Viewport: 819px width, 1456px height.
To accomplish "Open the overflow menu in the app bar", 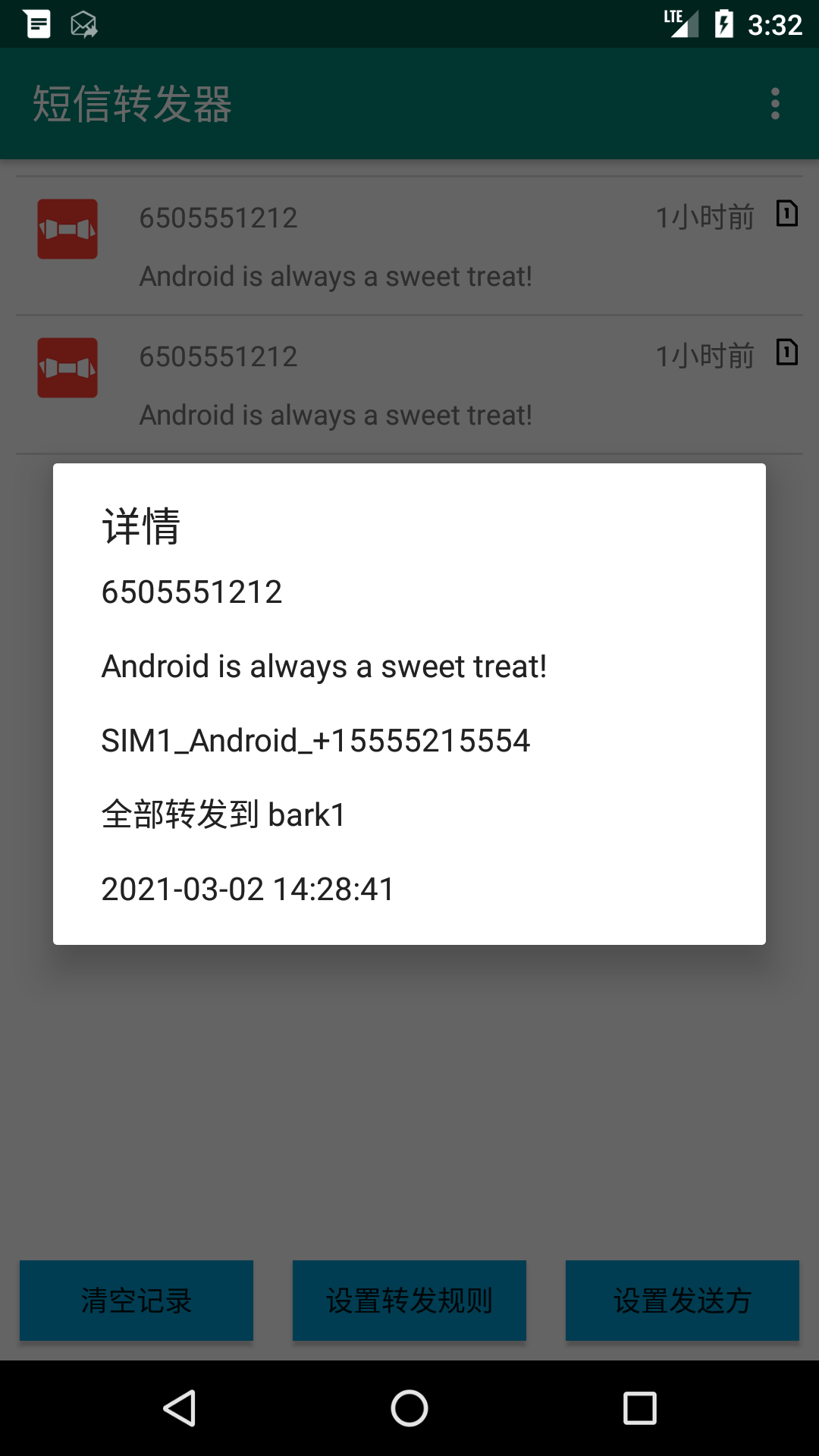I will 775,104.
